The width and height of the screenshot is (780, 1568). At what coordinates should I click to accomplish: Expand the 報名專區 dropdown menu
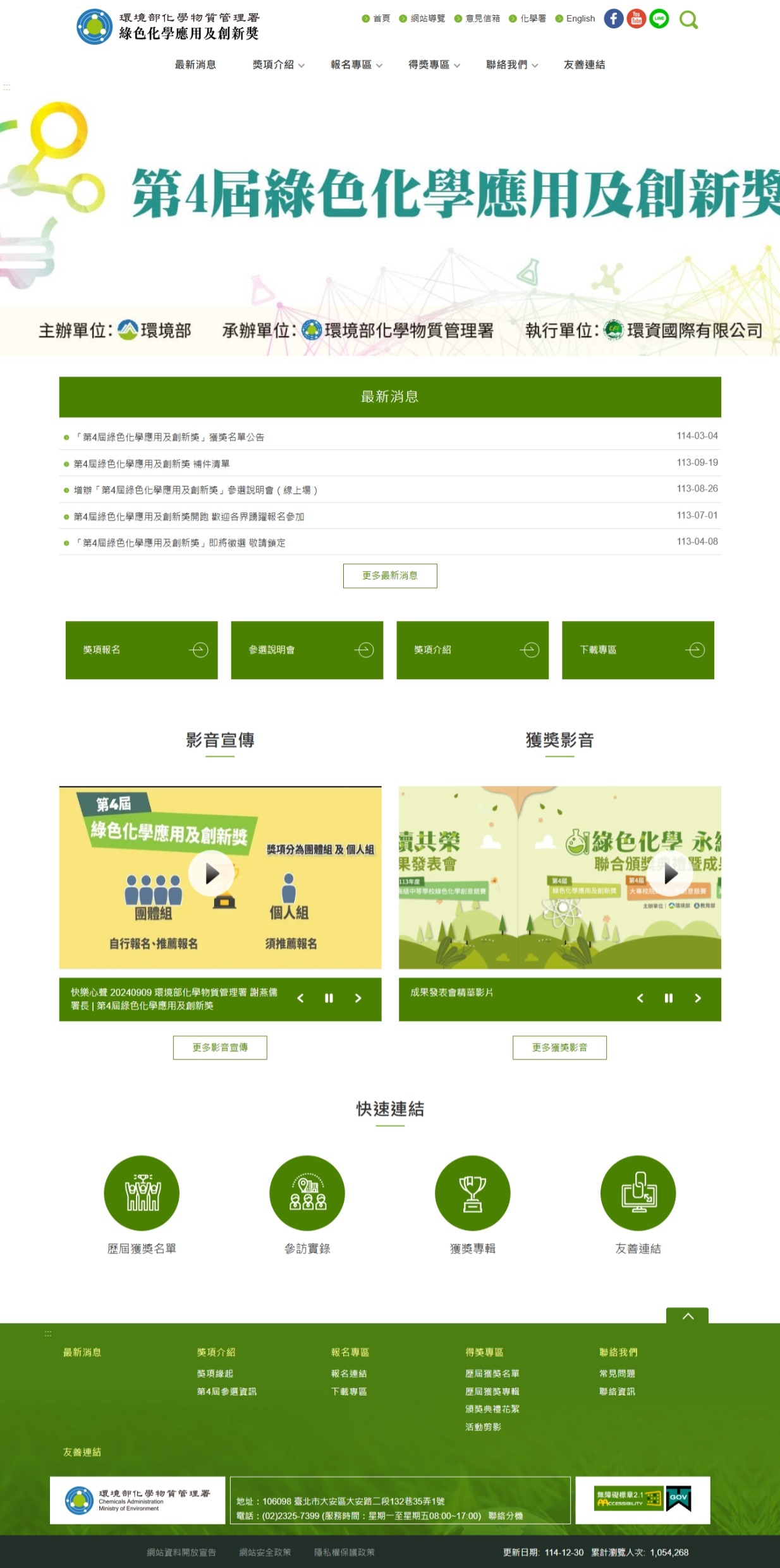pyautogui.click(x=356, y=65)
